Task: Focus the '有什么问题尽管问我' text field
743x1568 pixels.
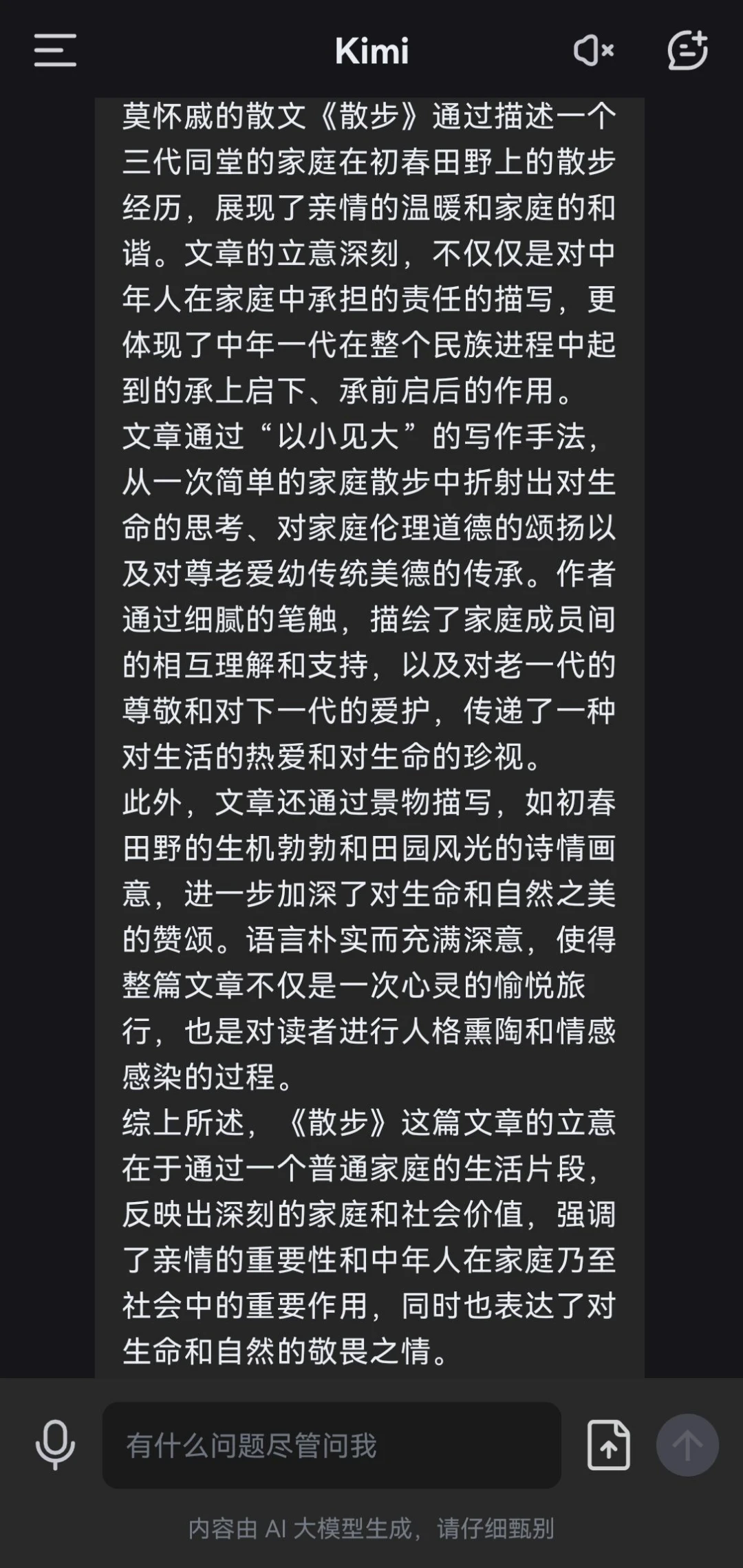Action: tap(332, 1445)
